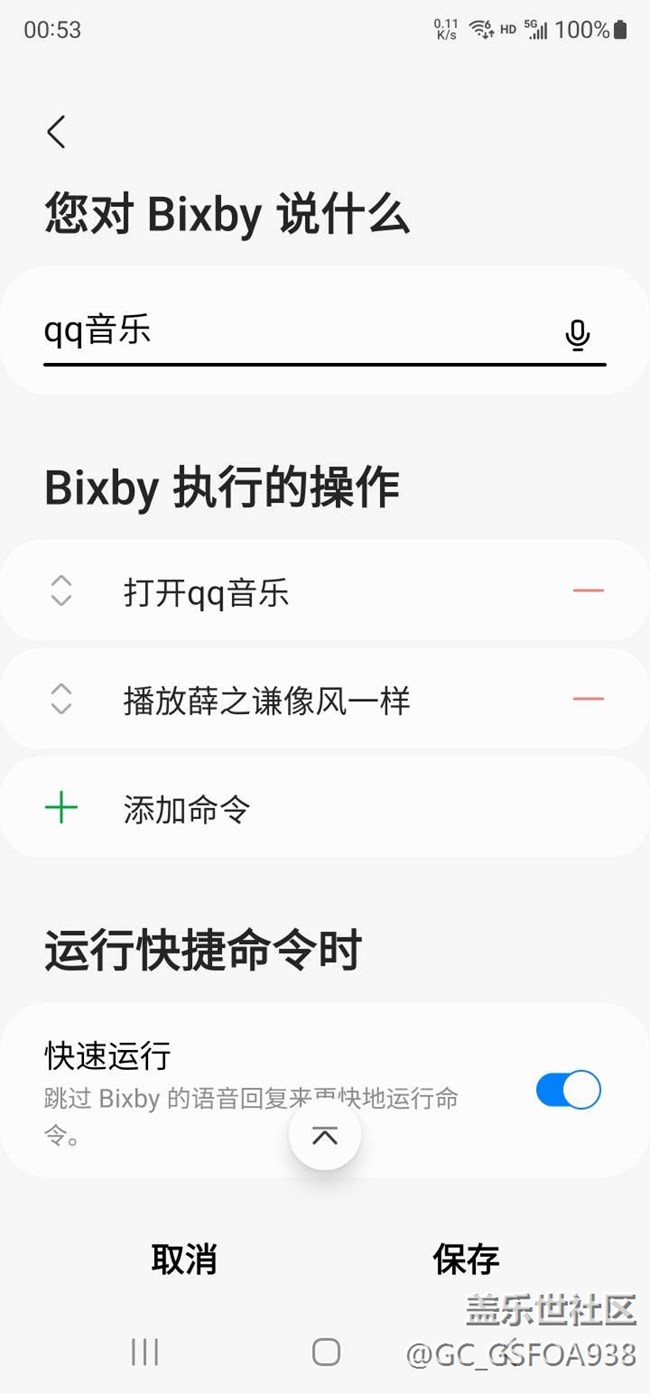Tap the microphone icon for voice input
Screen dimensions: 650x1394
(577, 334)
